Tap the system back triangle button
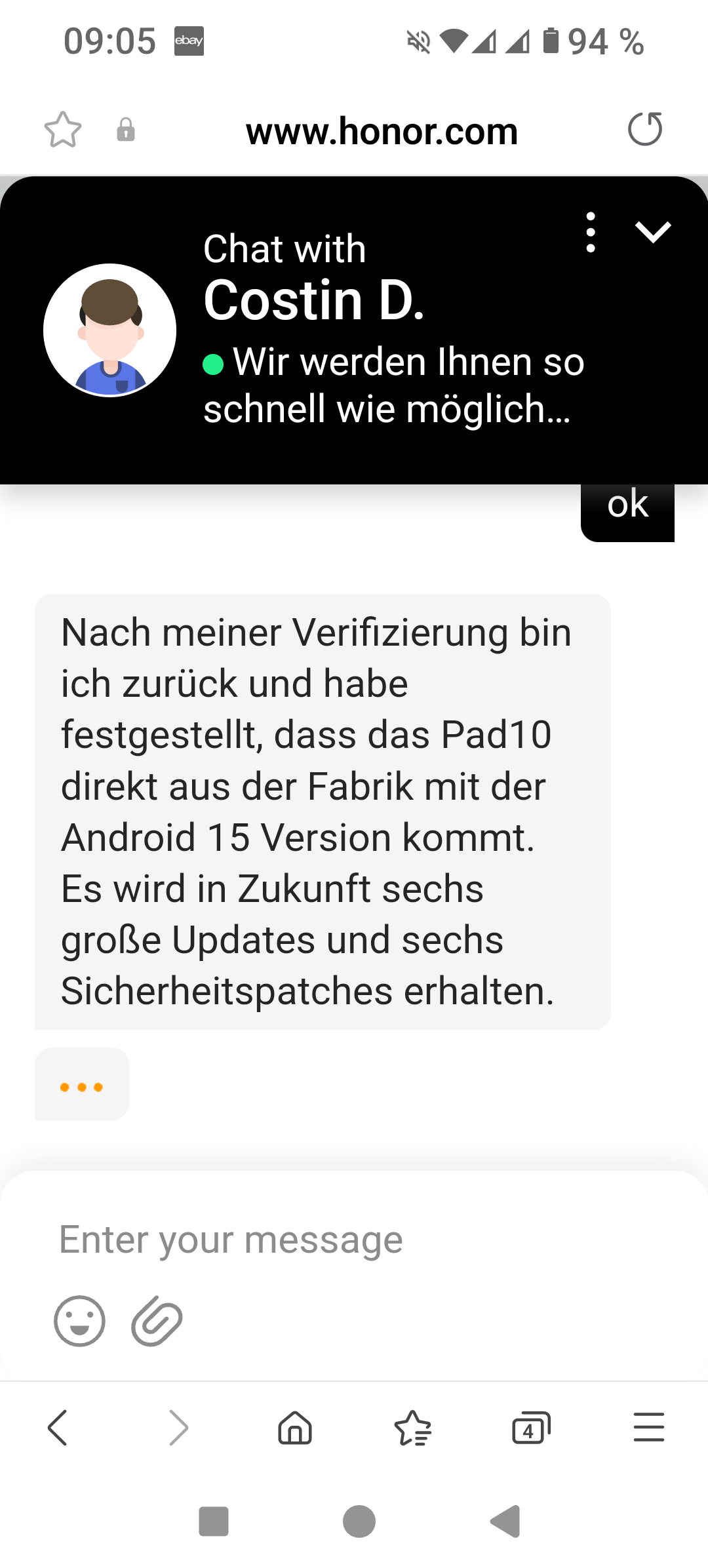The image size is (708, 1568). point(505,1521)
